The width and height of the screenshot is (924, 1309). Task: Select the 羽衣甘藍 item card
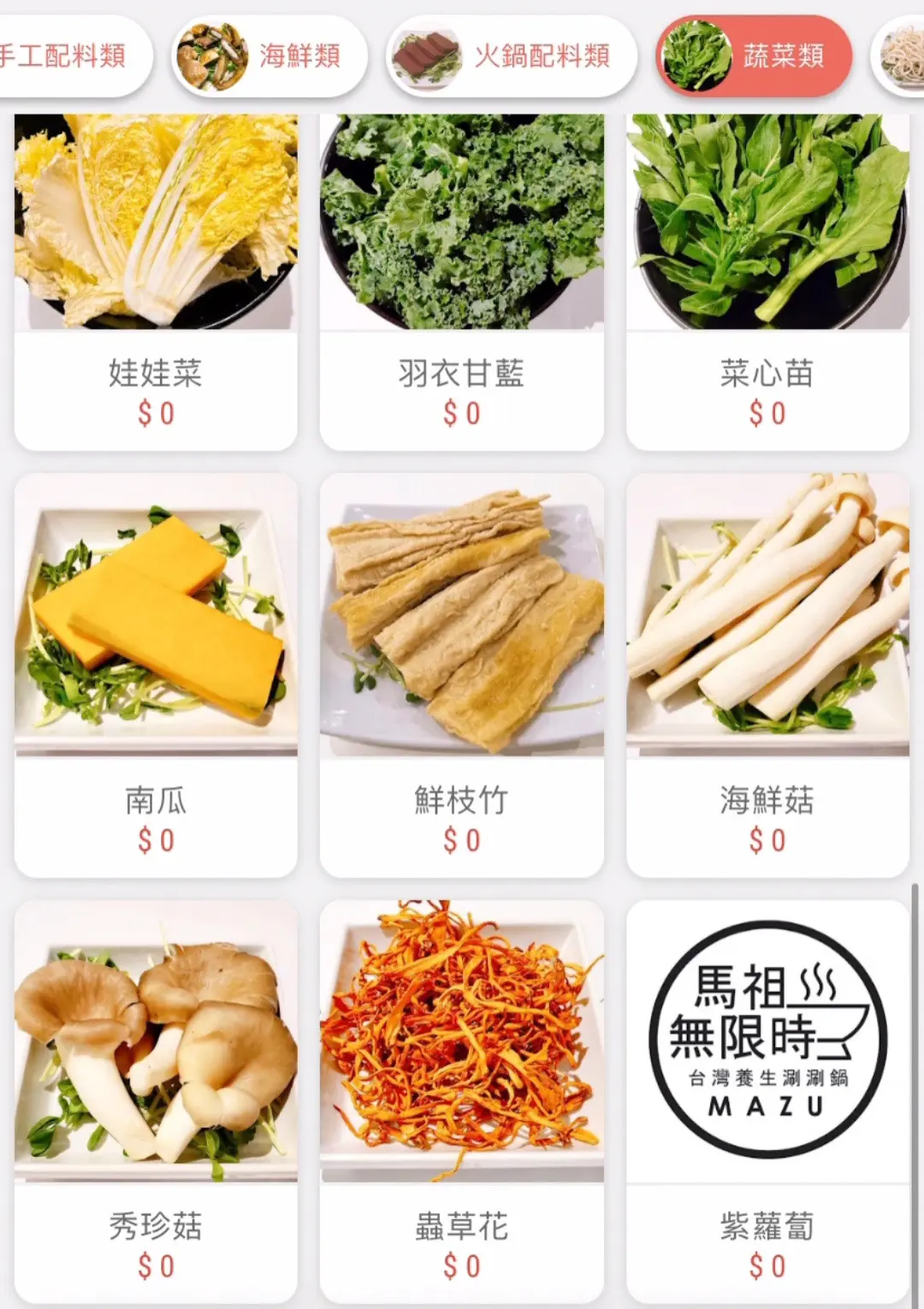462,282
